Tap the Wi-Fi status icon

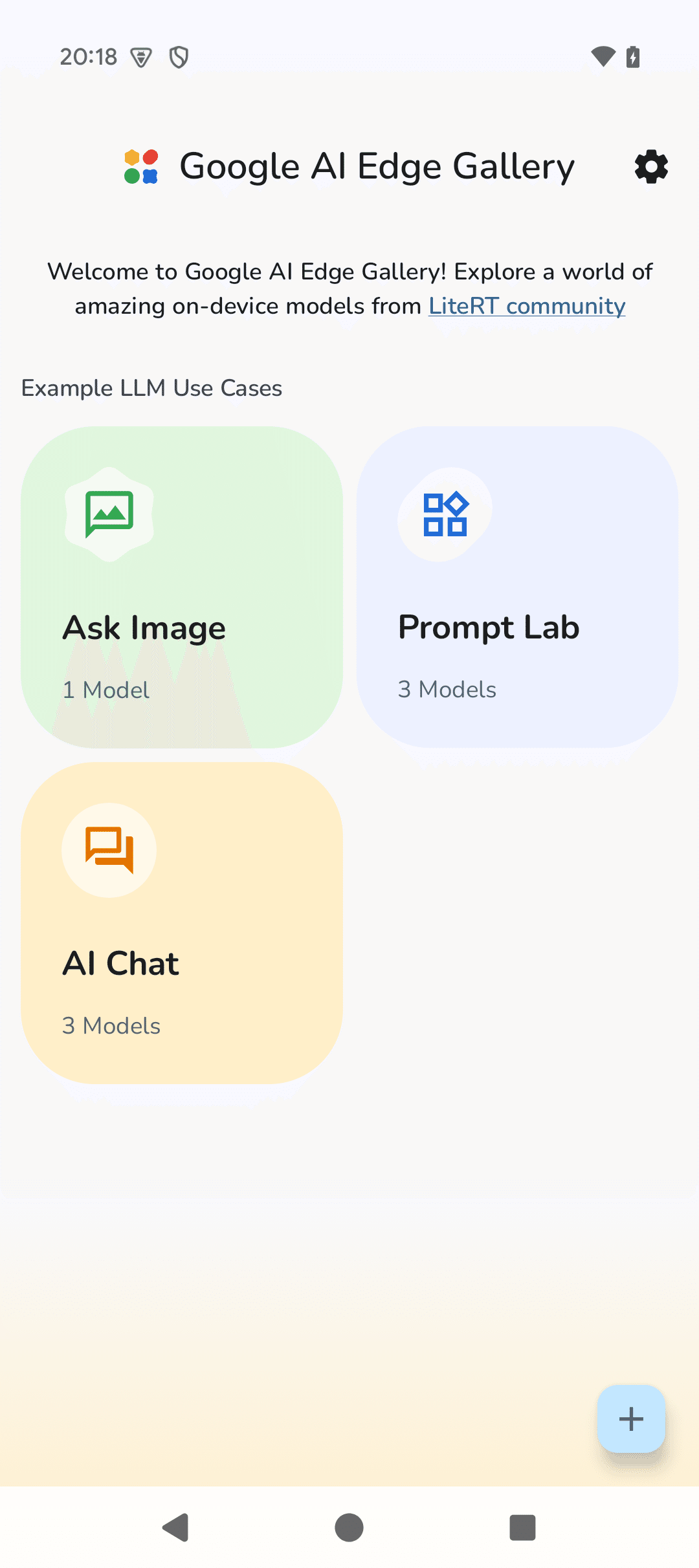pyautogui.click(x=603, y=56)
